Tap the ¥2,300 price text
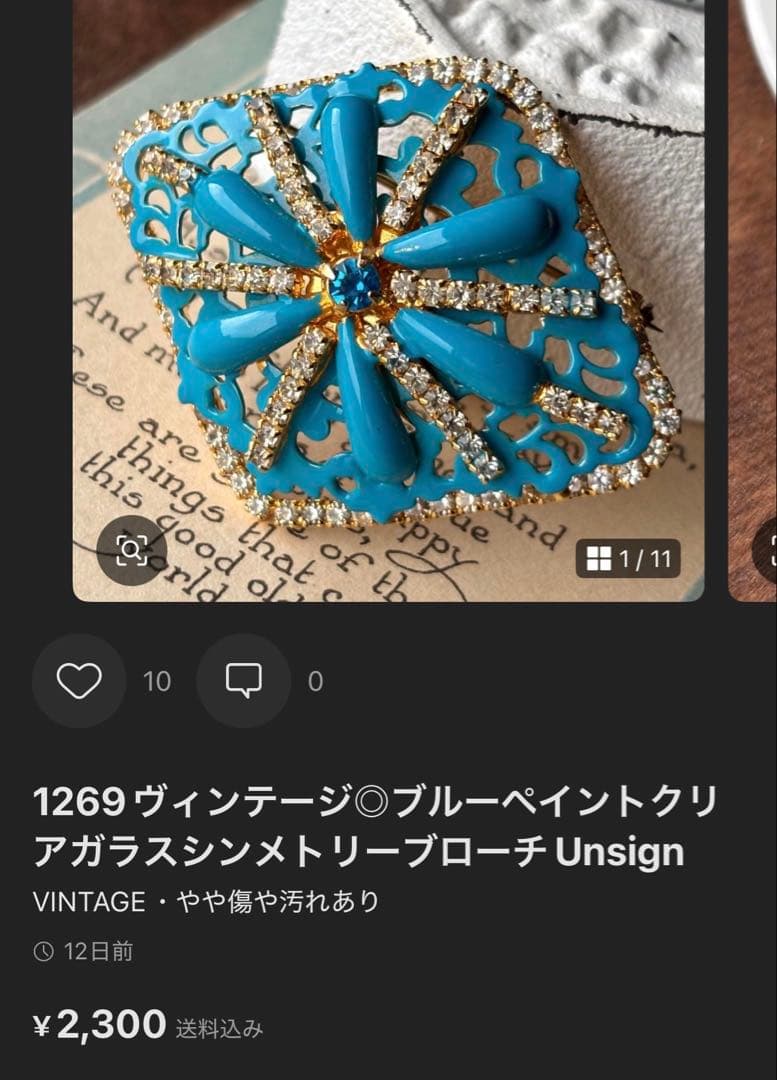This screenshot has width=777, height=1080. (100, 1022)
